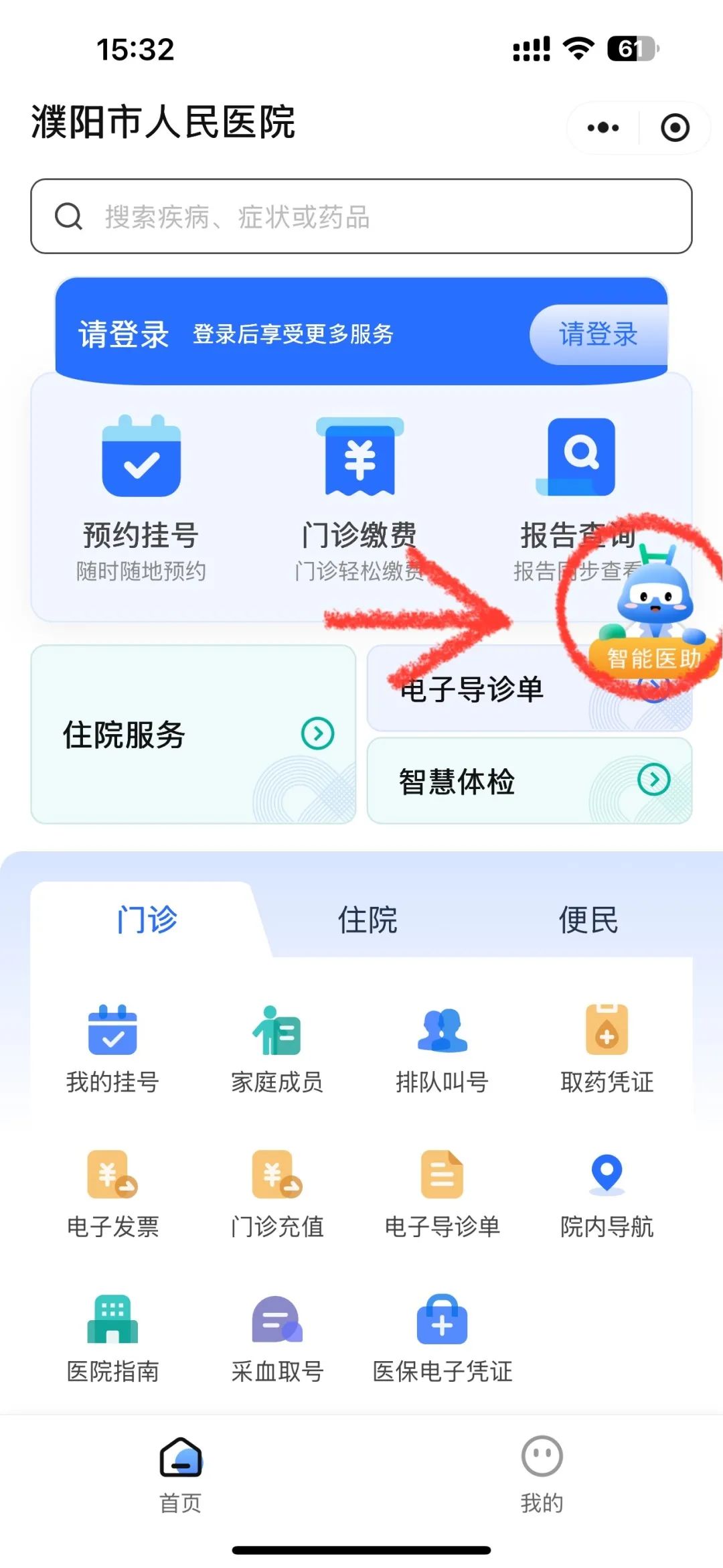Open the mini program overflow menu
This screenshot has height=1568, width=723.
[602, 127]
